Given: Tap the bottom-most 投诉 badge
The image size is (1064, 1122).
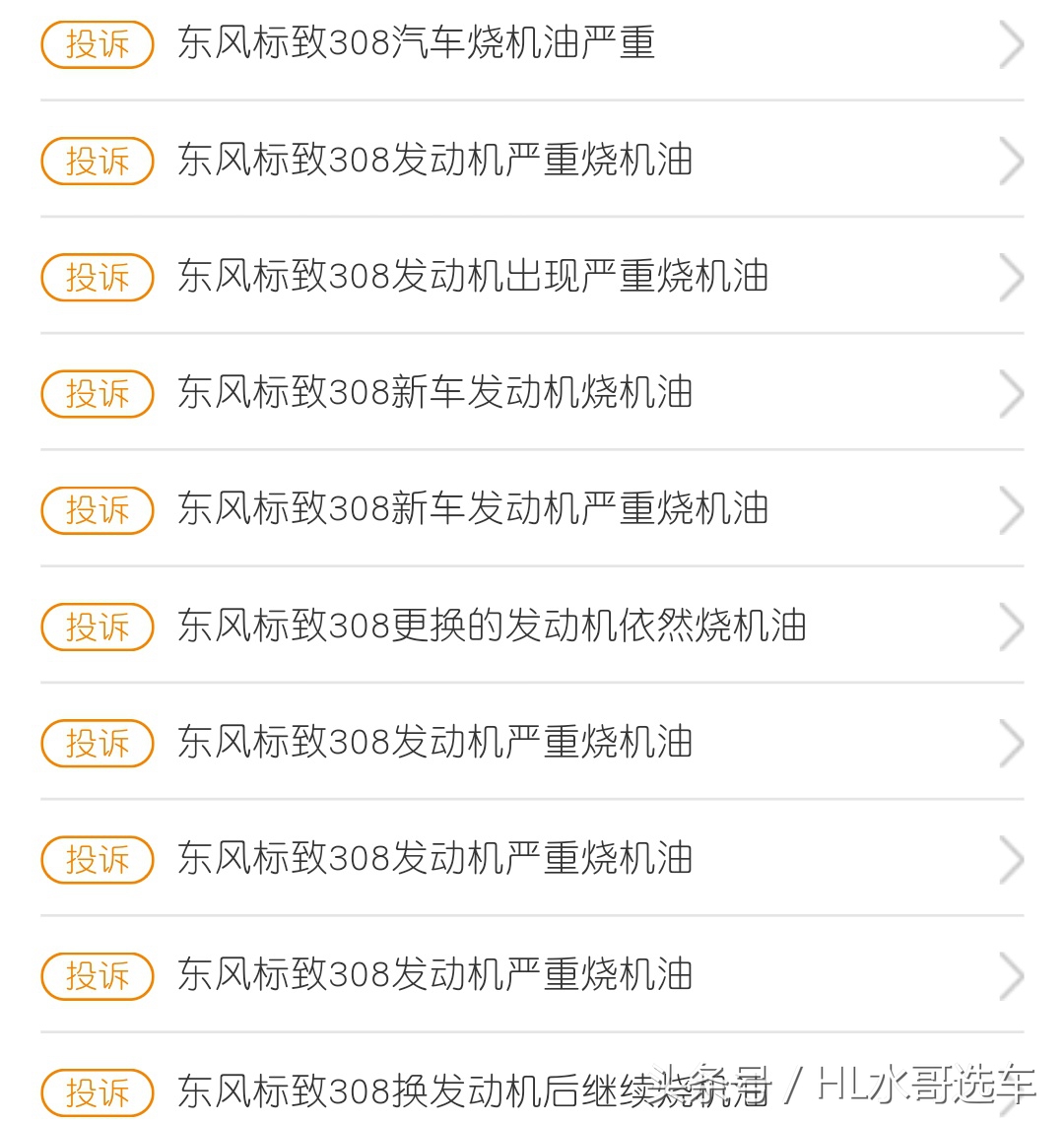Looking at the screenshot, I should [x=96, y=1091].
